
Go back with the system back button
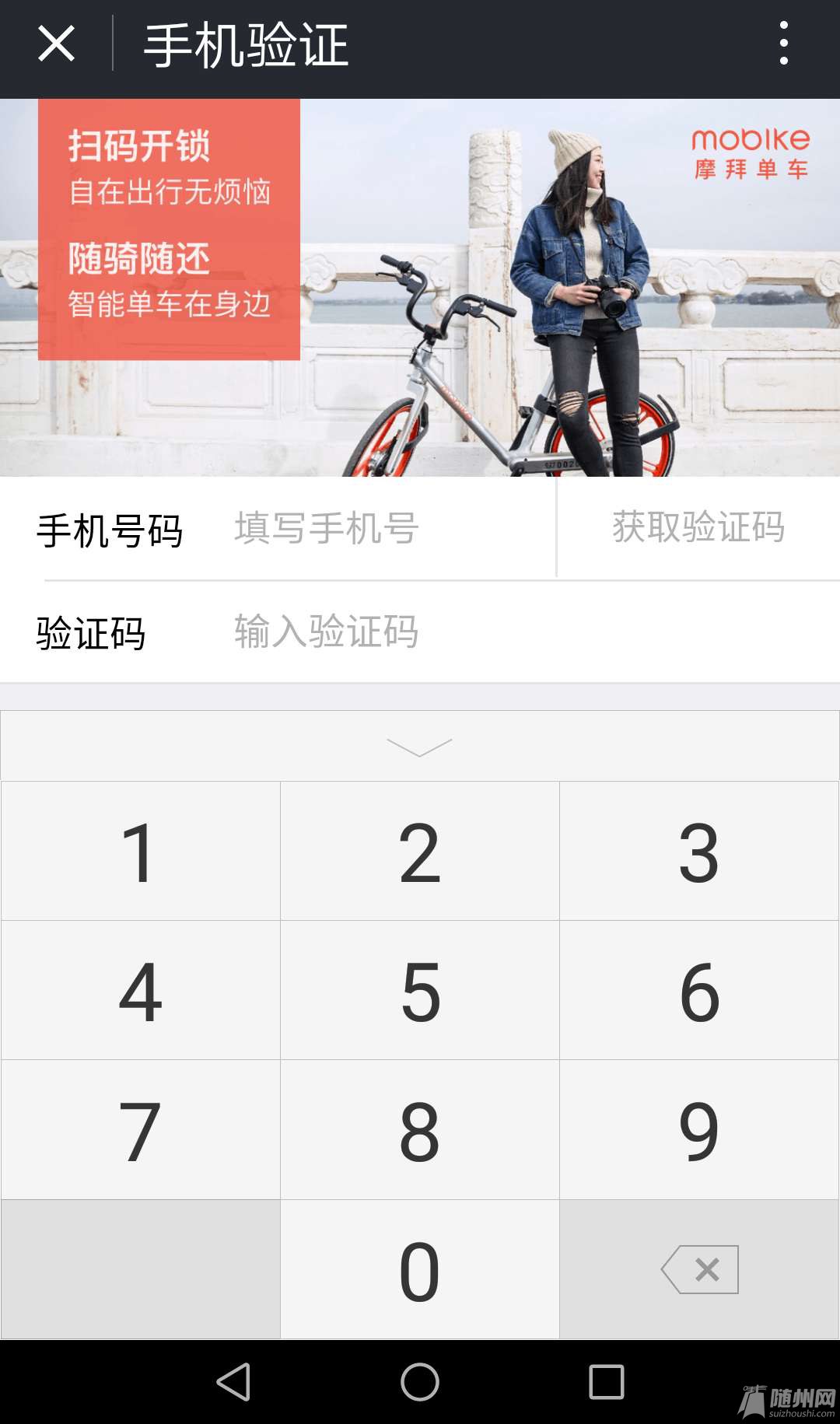coord(233,1382)
